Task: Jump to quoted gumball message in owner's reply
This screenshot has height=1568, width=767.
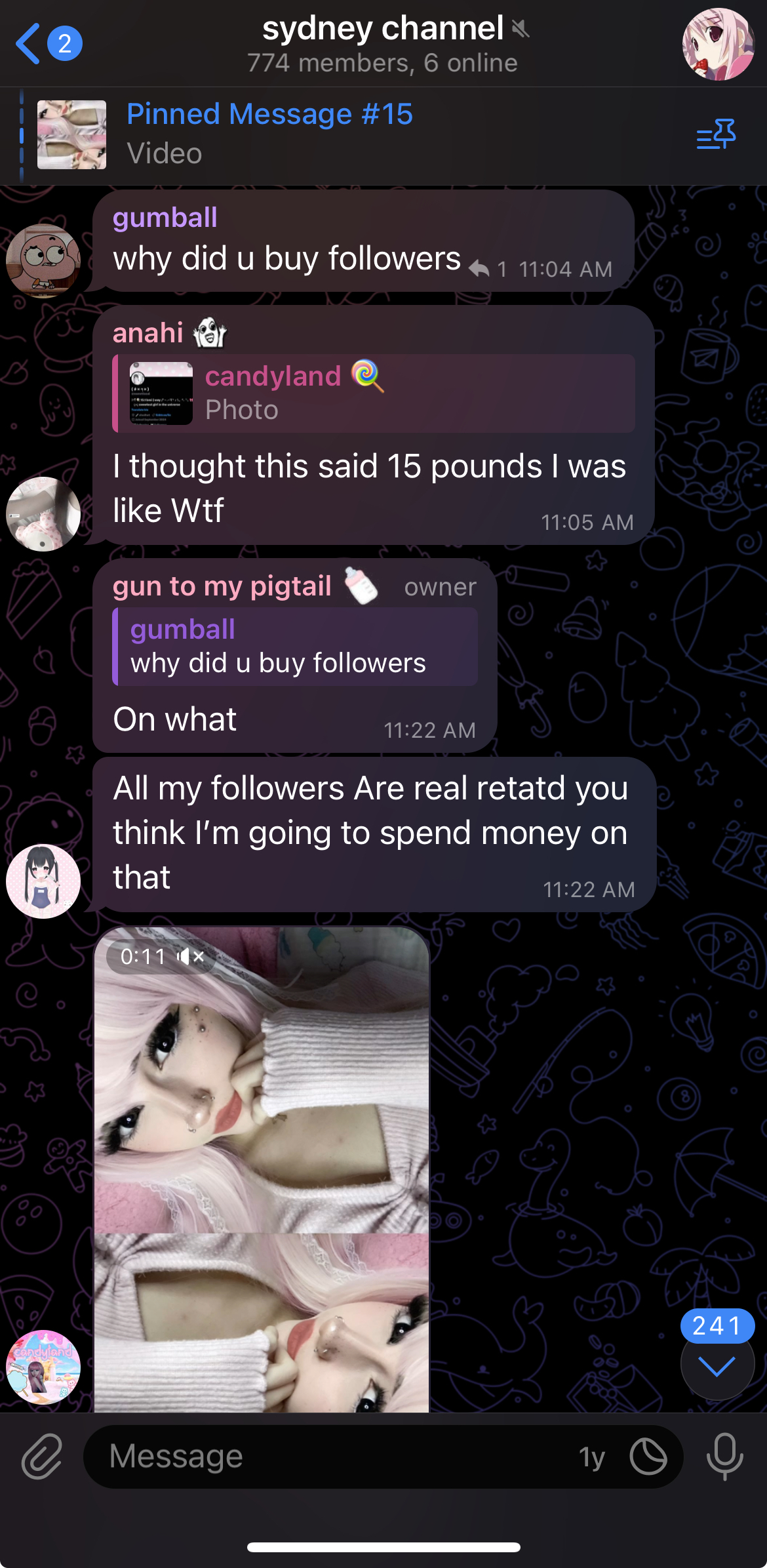Action: (295, 647)
